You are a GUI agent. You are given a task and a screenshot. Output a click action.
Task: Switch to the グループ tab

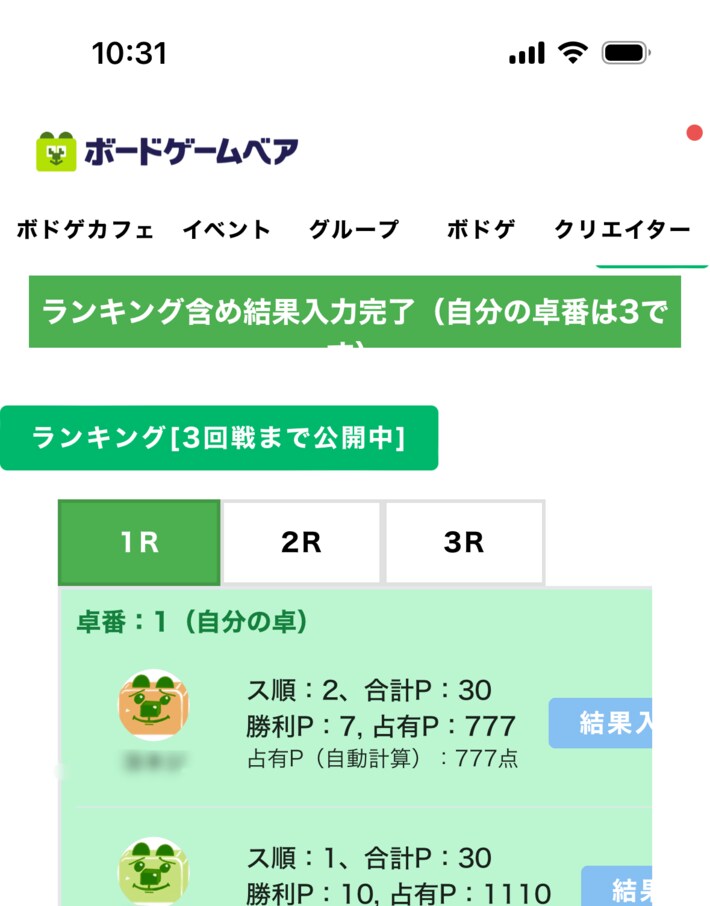click(x=354, y=230)
